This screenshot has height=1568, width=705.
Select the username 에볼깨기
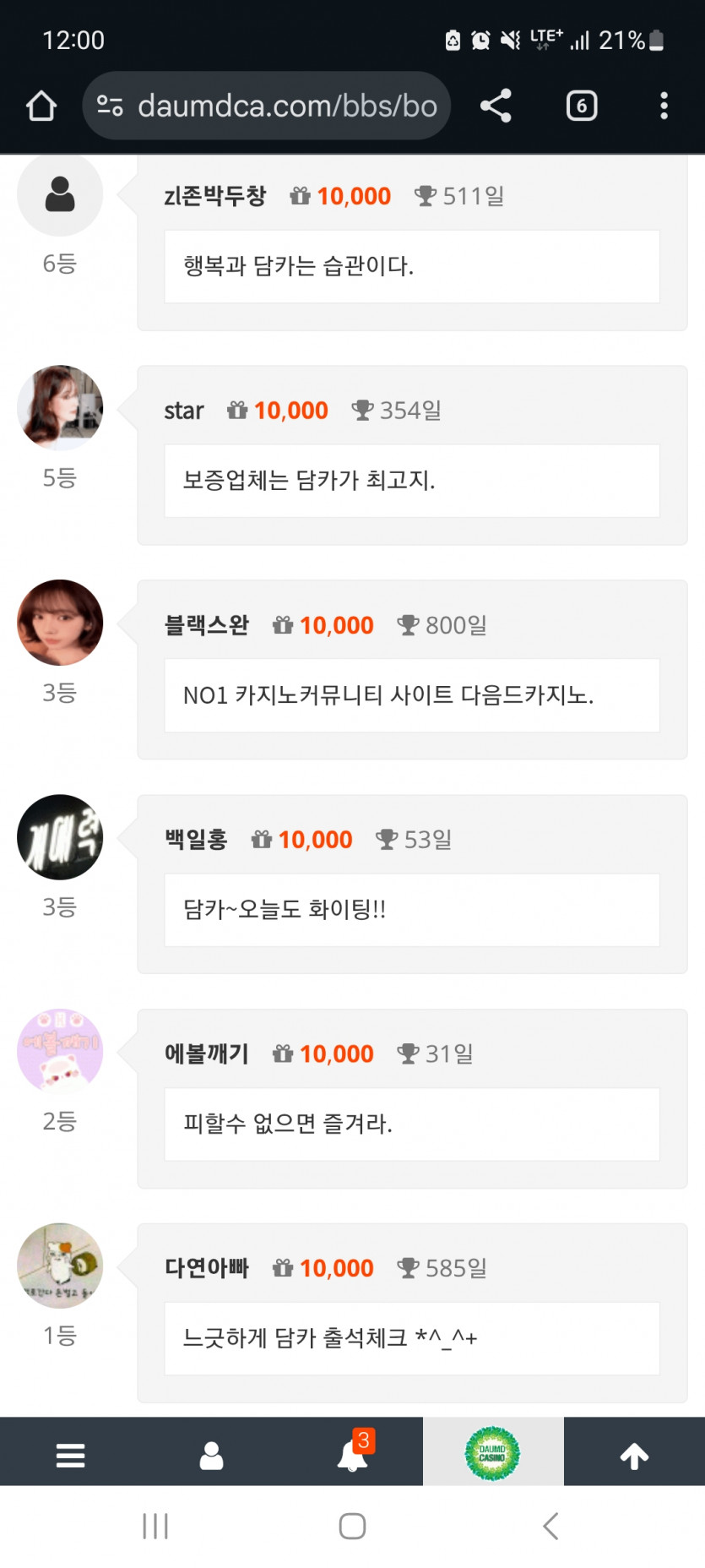[205, 1053]
